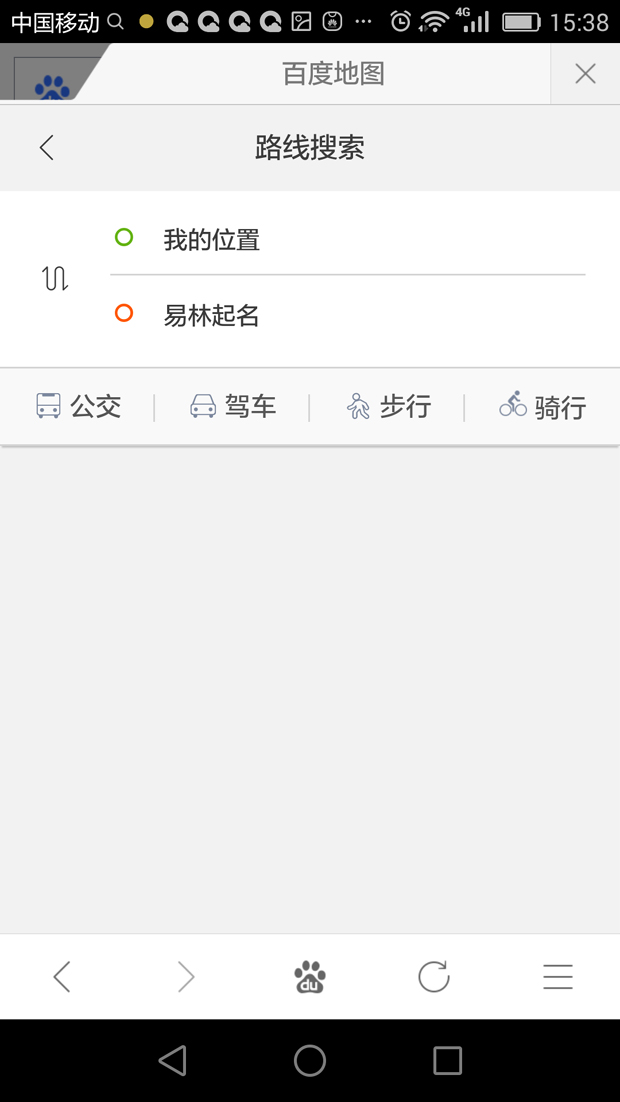Open Baidu home from paw icon

click(310, 977)
